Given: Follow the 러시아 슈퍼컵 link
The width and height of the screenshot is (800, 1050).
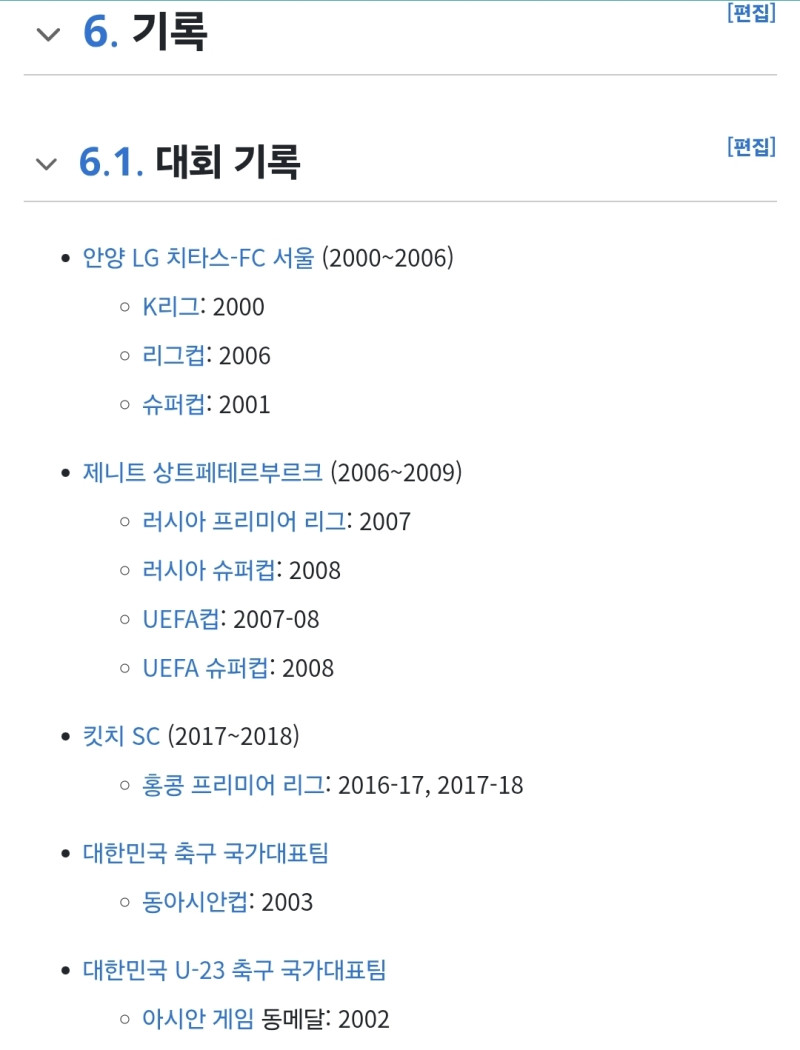Looking at the screenshot, I should pos(209,571).
